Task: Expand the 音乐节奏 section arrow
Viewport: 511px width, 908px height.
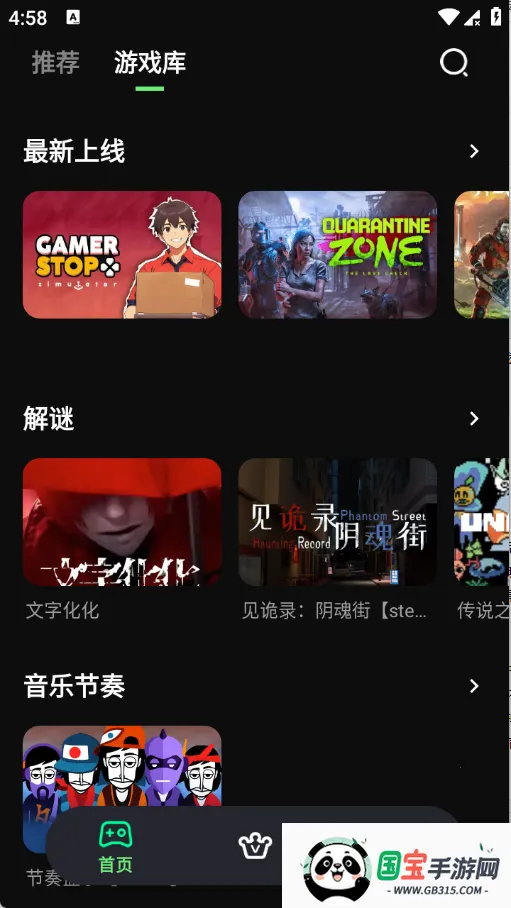Action: pos(474,686)
